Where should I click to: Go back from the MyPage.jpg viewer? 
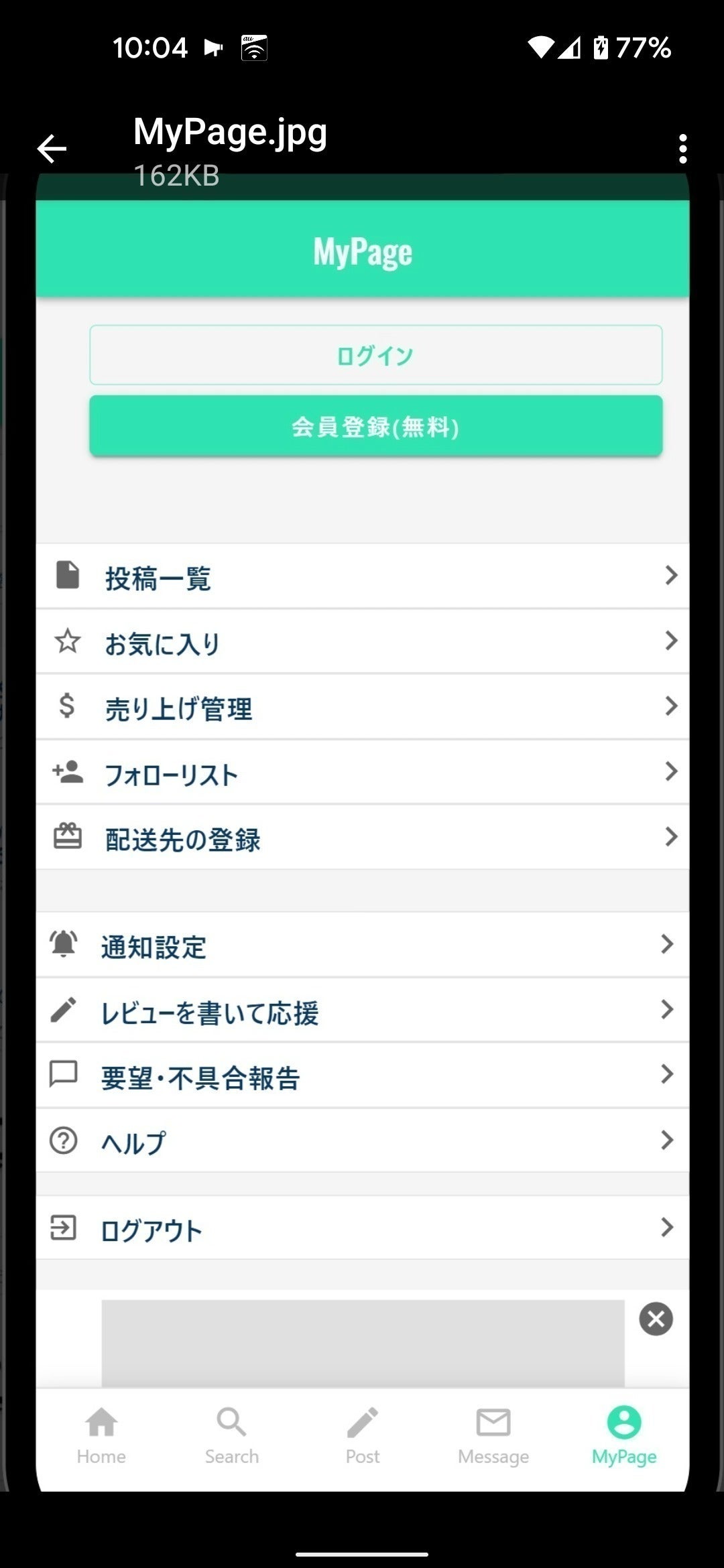tap(52, 148)
